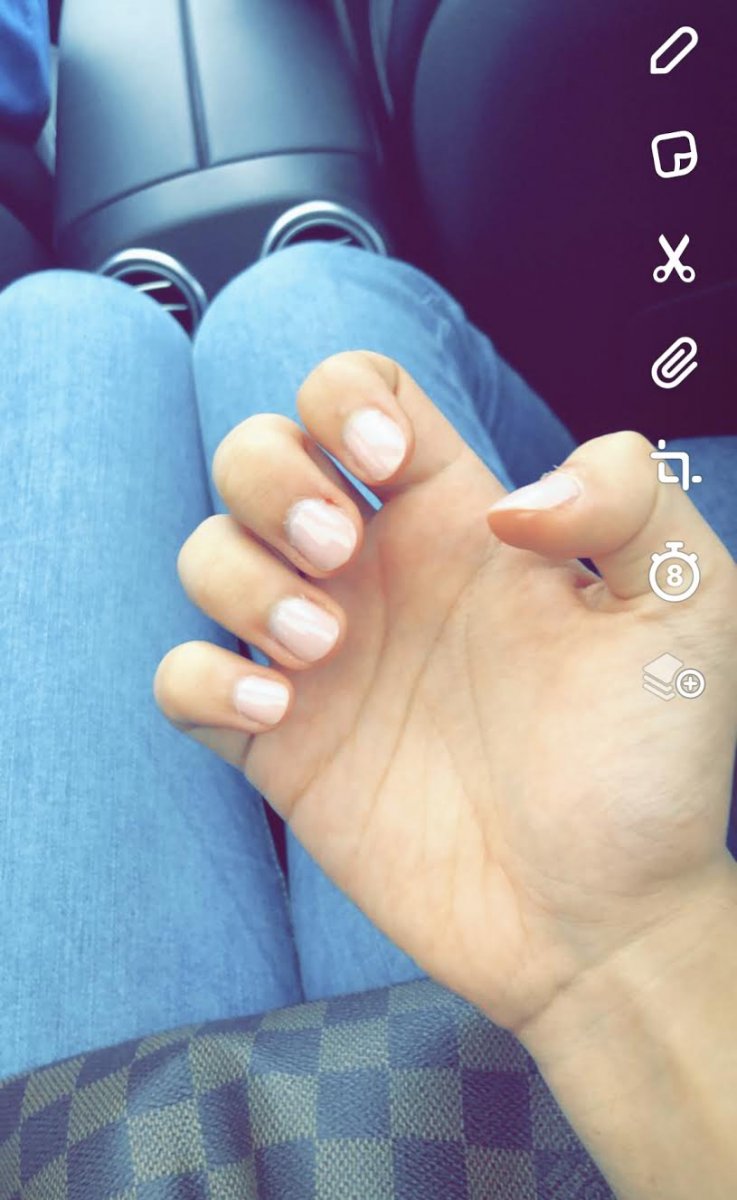Screen dimensions: 737x1200
Task: Add another snap layer
Action: click(x=673, y=679)
